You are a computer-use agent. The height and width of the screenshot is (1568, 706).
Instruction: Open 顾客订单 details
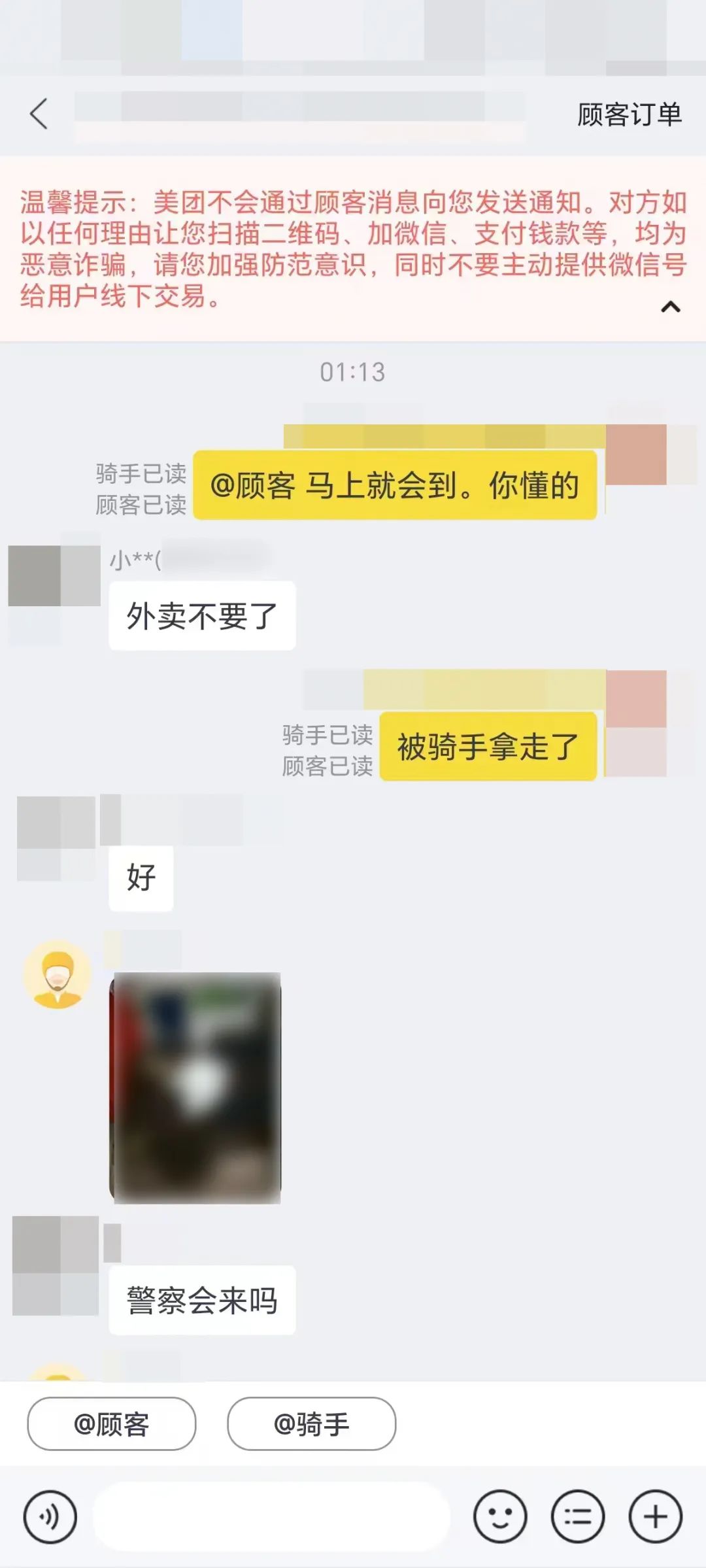(629, 115)
